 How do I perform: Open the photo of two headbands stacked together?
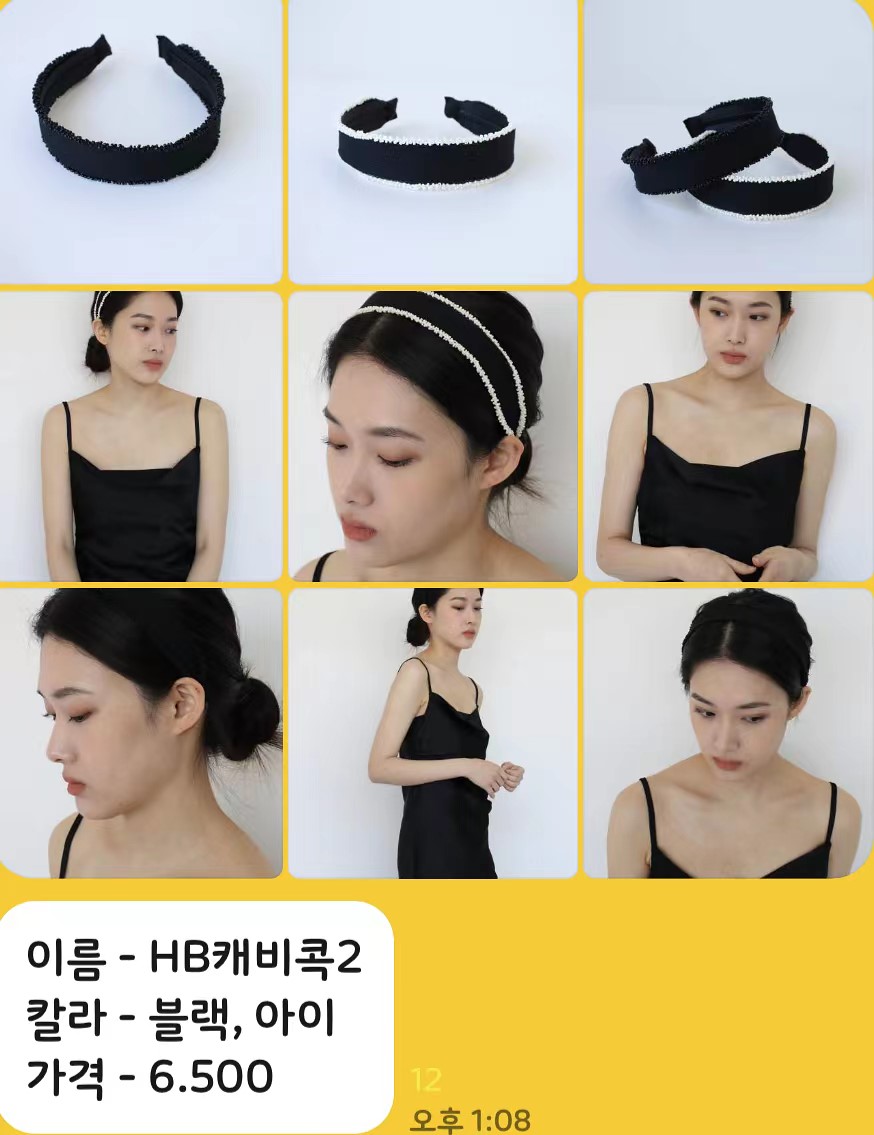[x=728, y=140]
